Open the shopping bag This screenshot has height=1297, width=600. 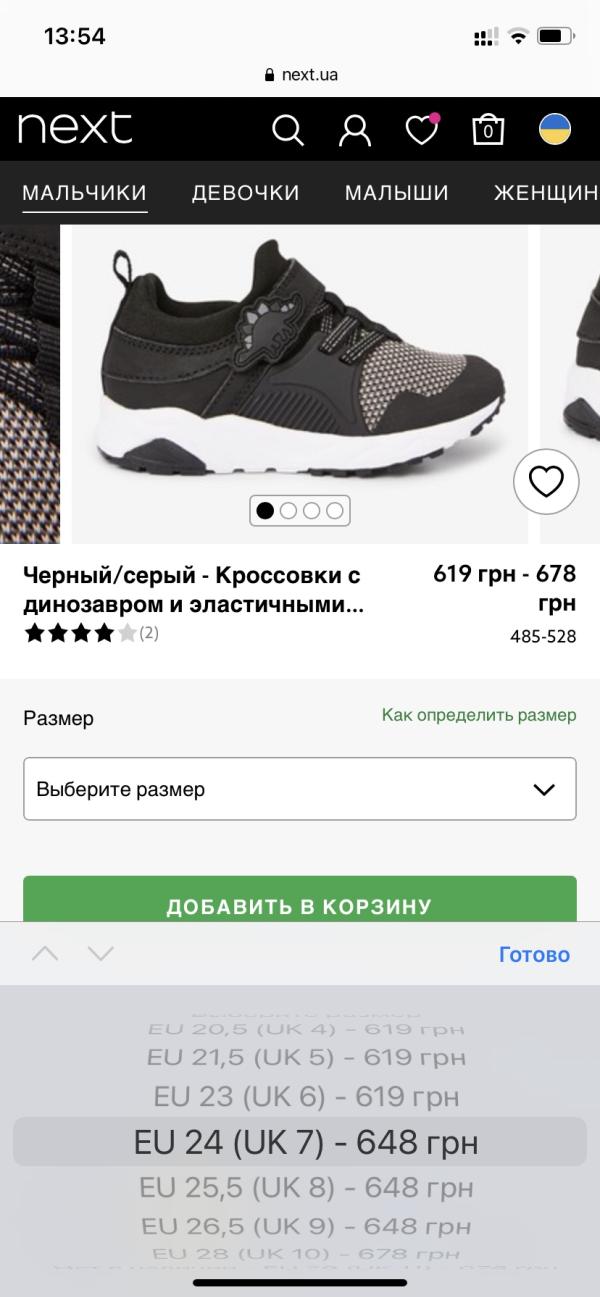click(488, 130)
